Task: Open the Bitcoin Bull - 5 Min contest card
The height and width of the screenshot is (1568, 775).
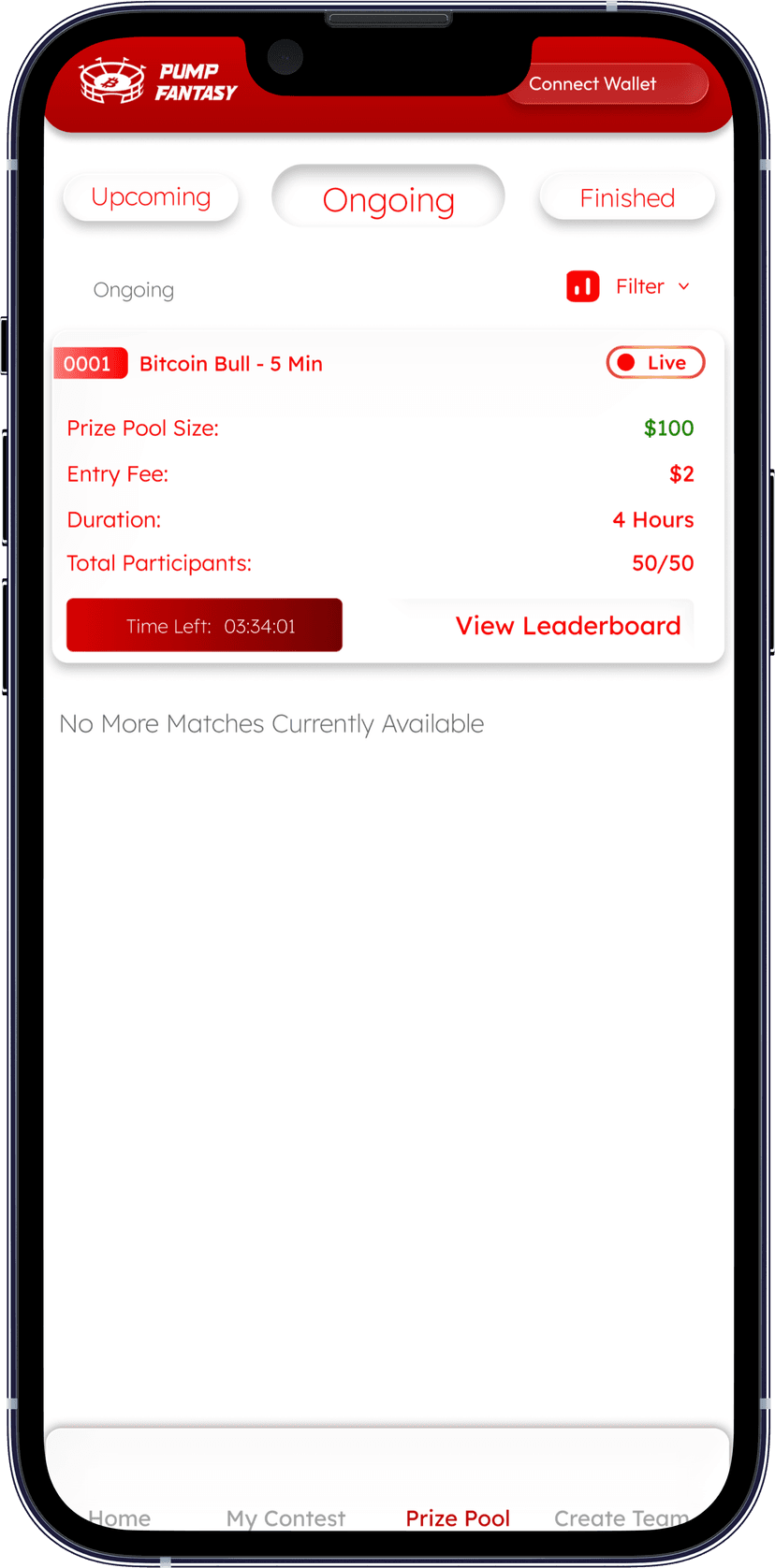Action: [230, 364]
